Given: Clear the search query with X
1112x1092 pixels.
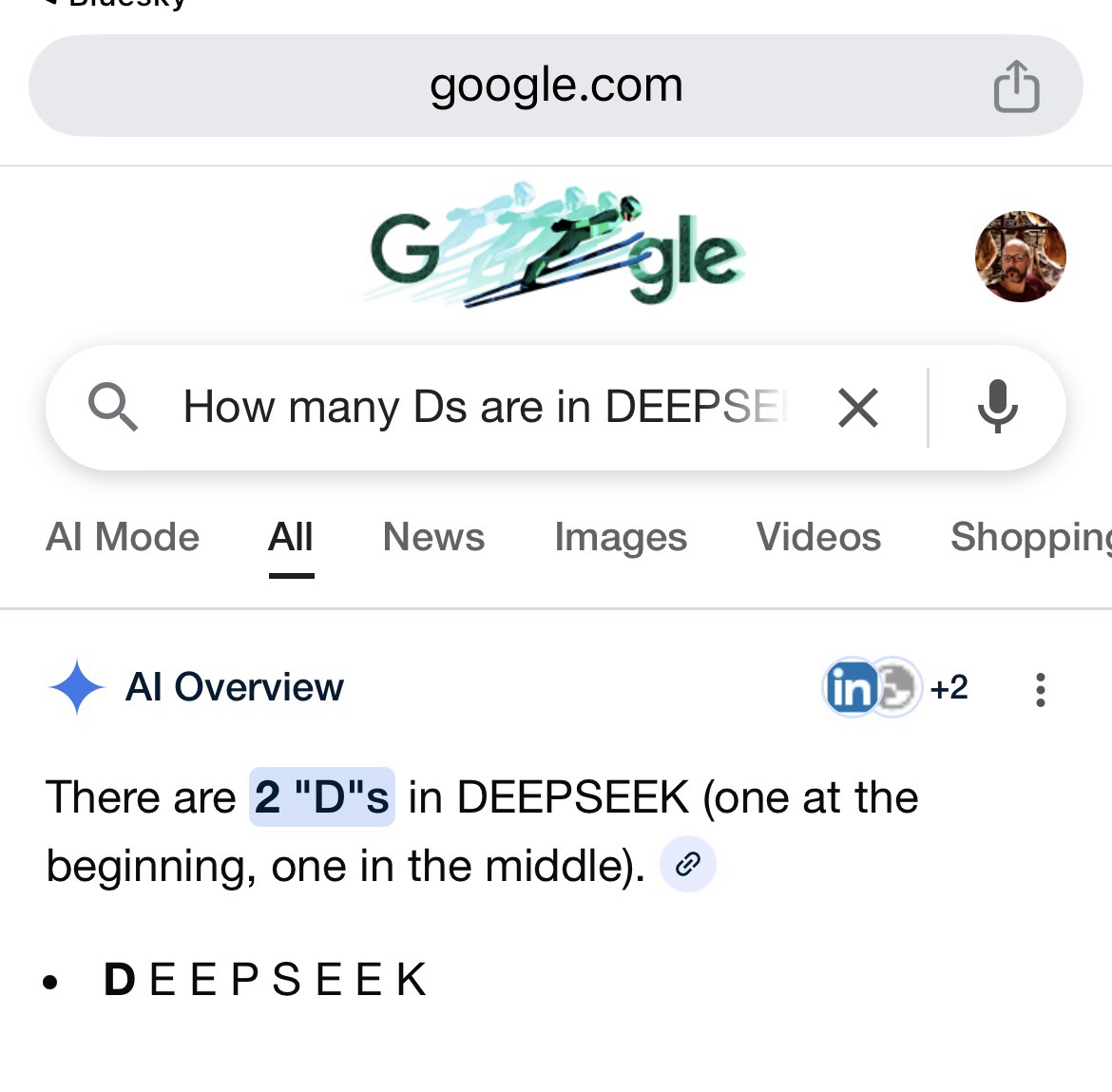Looking at the screenshot, I should (x=857, y=408).
